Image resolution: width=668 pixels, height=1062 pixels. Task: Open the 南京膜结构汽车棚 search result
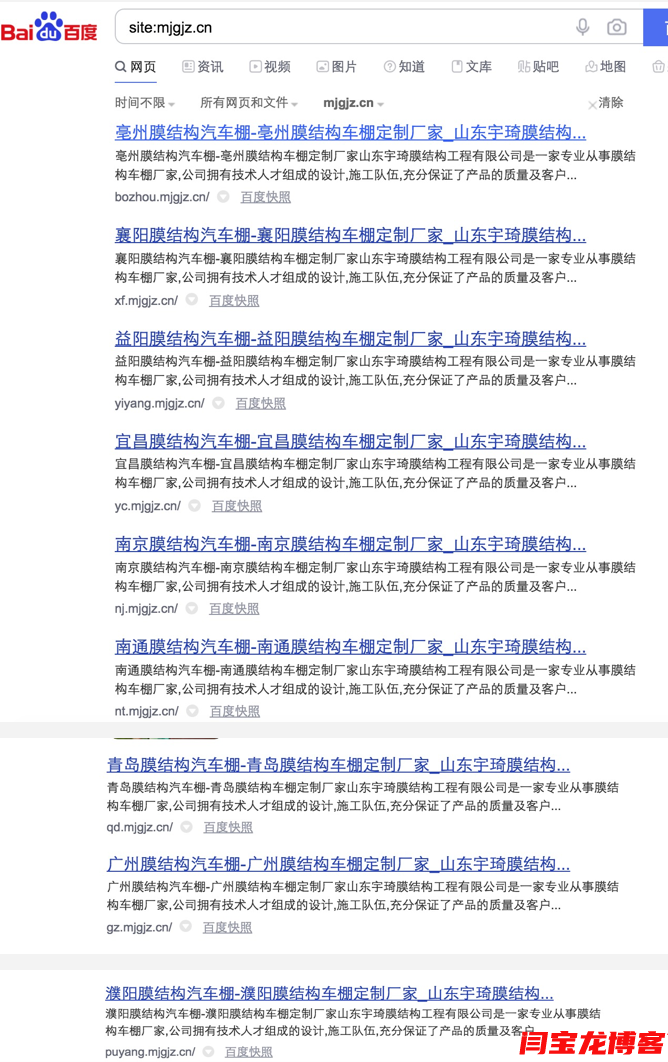coord(350,545)
